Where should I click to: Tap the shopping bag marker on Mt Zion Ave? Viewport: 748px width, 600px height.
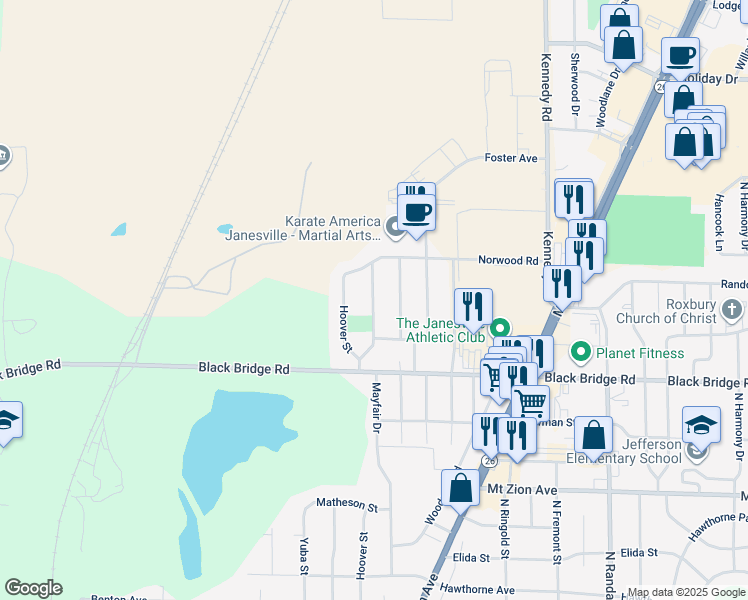click(x=461, y=490)
